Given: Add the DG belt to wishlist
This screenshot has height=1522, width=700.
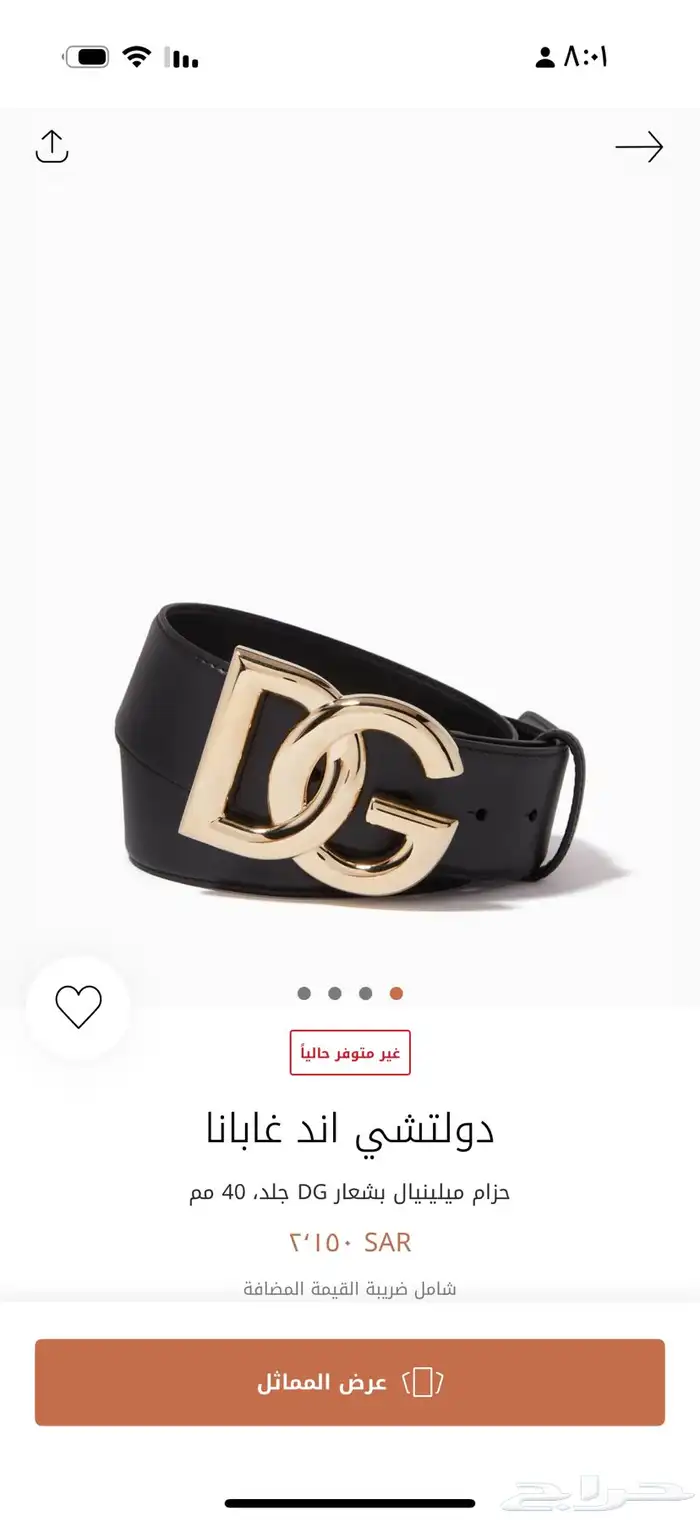Looking at the screenshot, I should 78,1007.
